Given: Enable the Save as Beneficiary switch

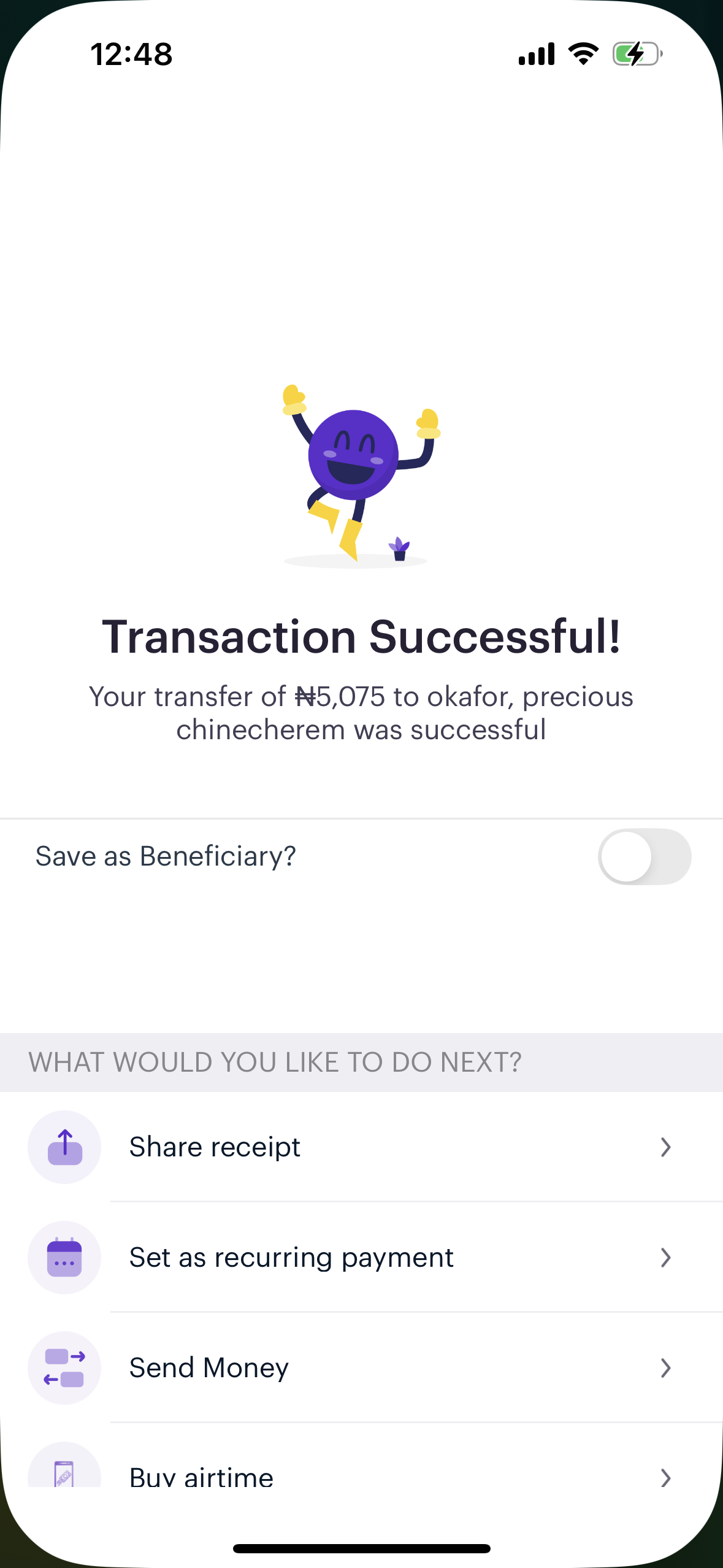Looking at the screenshot, I should [x=644, y=856].
